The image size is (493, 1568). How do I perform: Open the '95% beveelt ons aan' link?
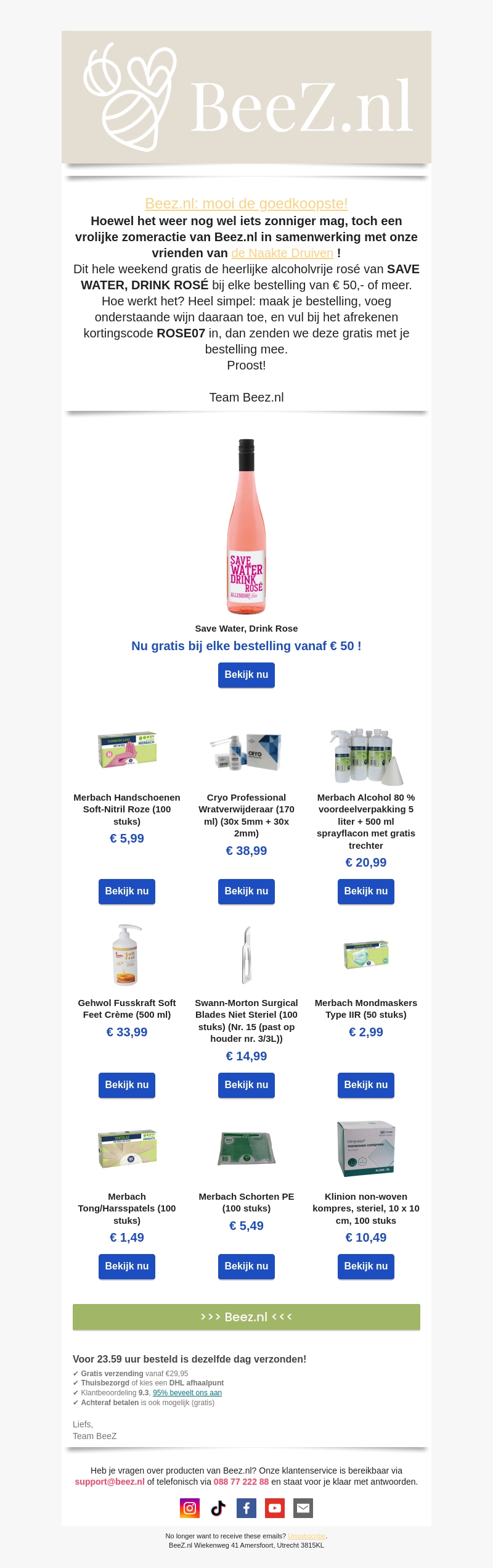pyautogui.click(x=187, y=1393)
